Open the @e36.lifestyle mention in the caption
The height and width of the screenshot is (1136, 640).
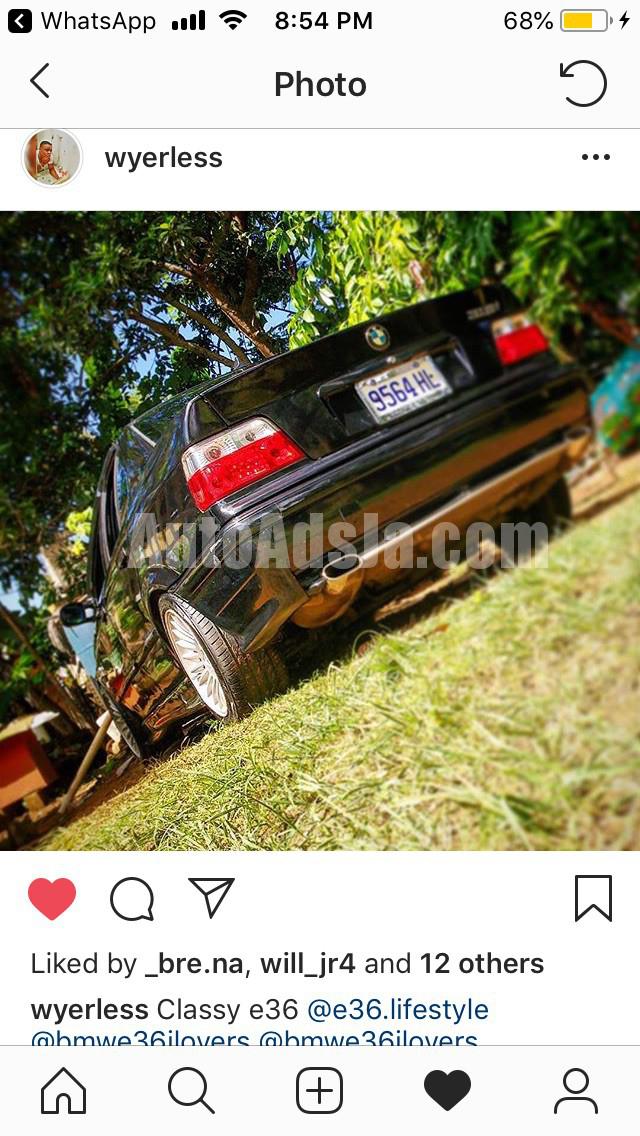pos(398,1009)
